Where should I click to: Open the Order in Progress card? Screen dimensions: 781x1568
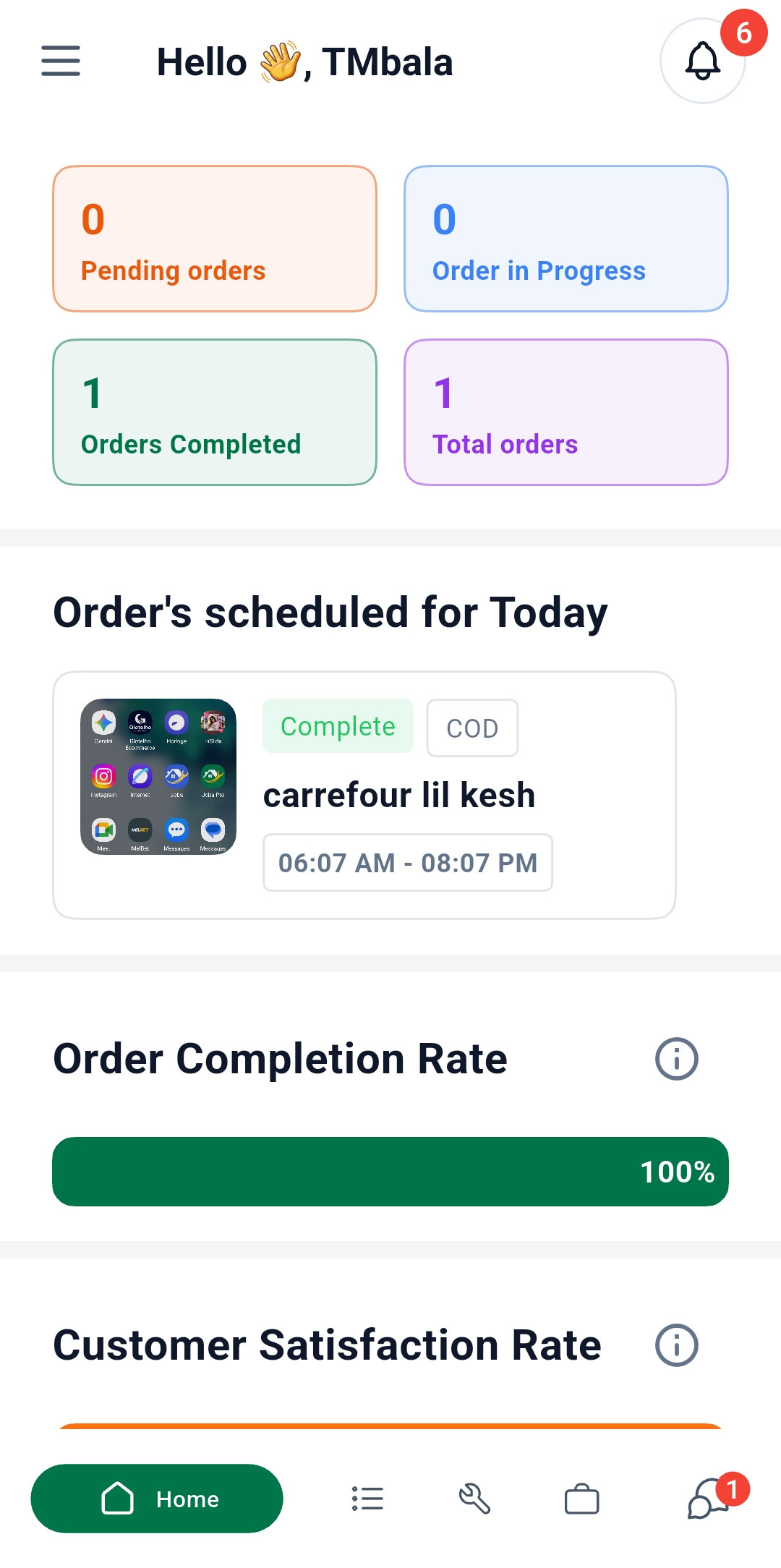pos(566,239)
